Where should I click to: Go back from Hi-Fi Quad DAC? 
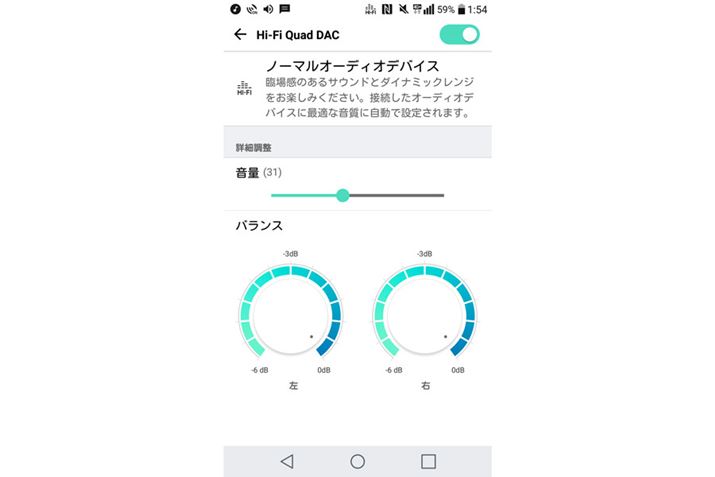tap(239, 34)
